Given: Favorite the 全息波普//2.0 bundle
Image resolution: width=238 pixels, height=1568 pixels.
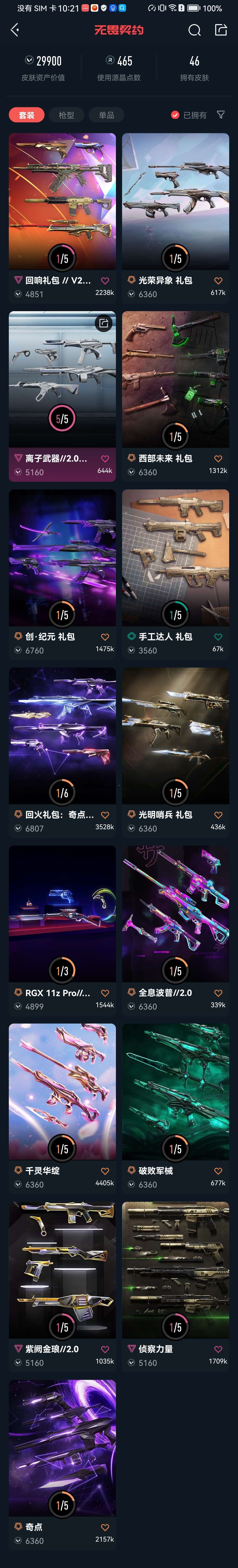Looking at the screenshot, I should coord(218,993).
